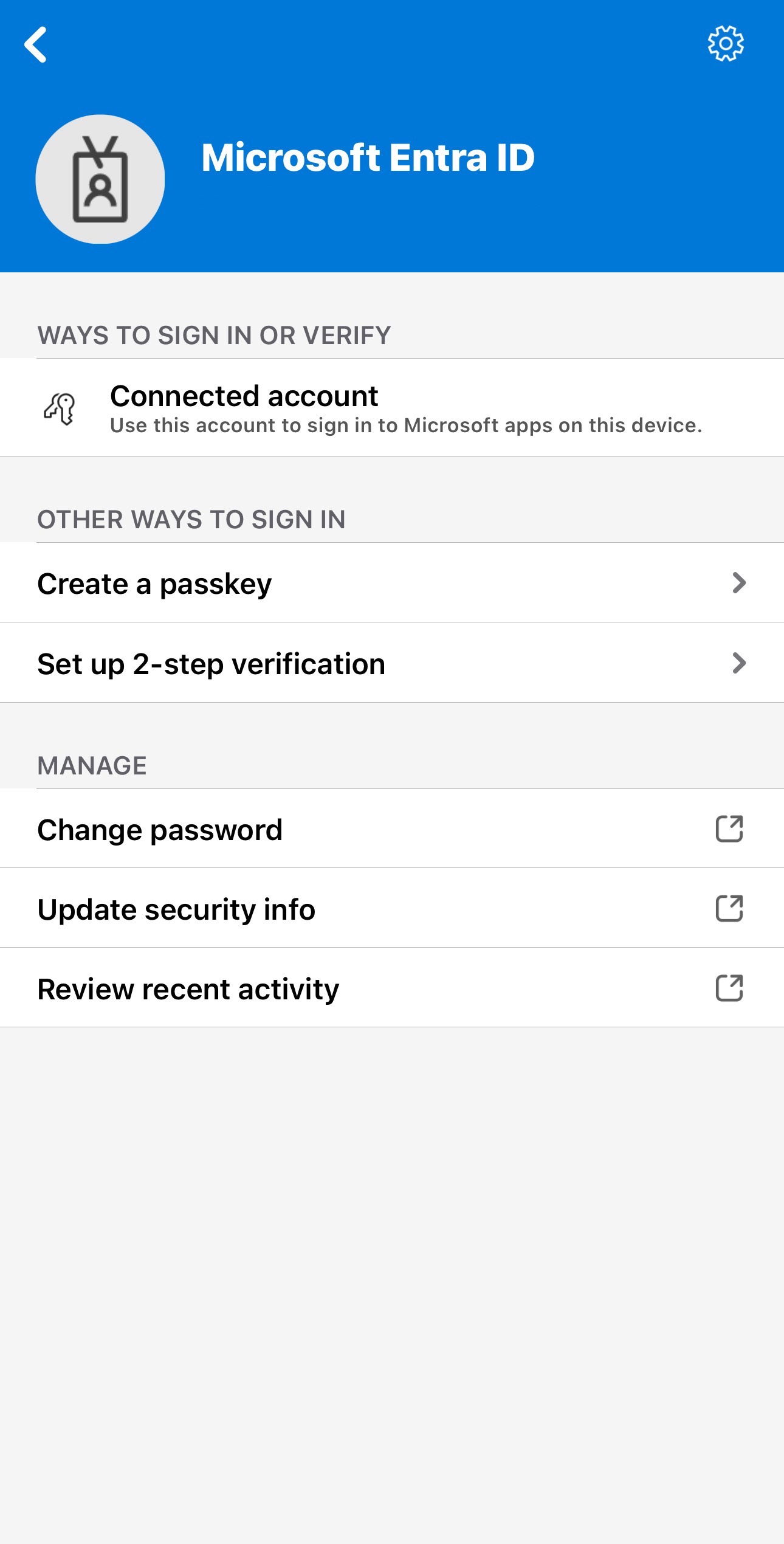Tap Change password
This screenshot has width=784, height=1544.
(392, 829)
